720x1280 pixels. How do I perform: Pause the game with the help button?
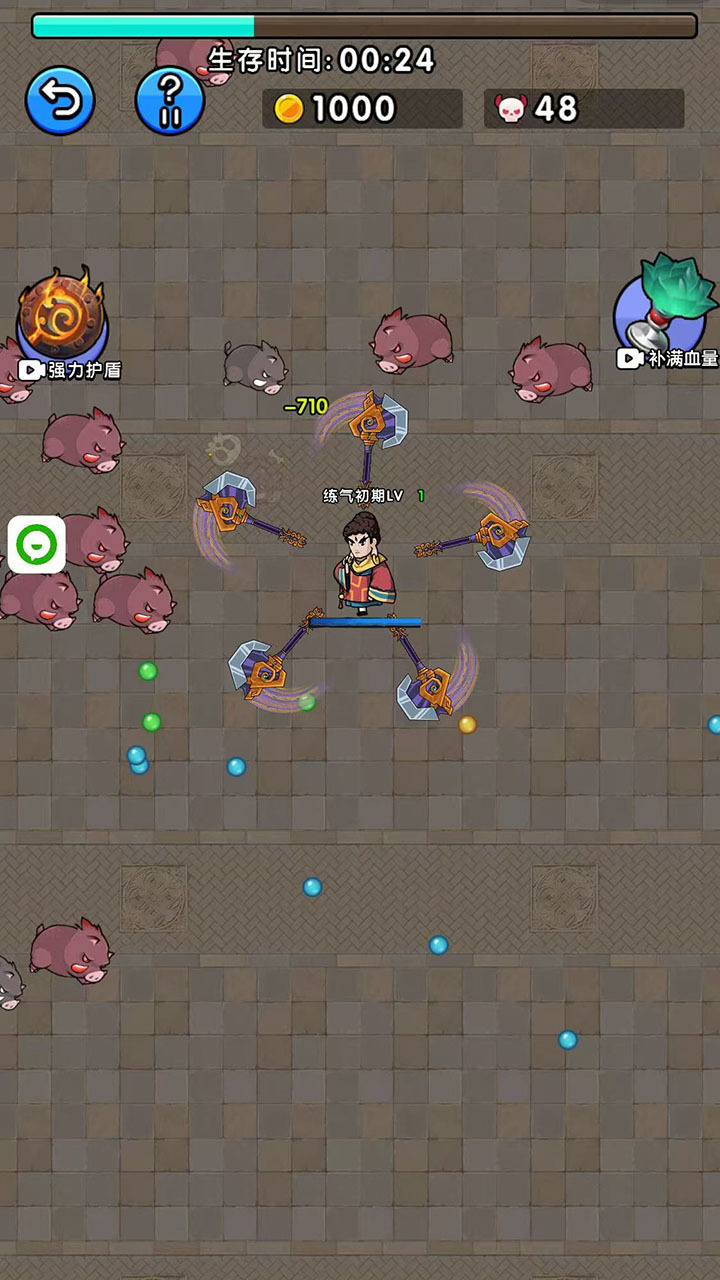[170, 100]
